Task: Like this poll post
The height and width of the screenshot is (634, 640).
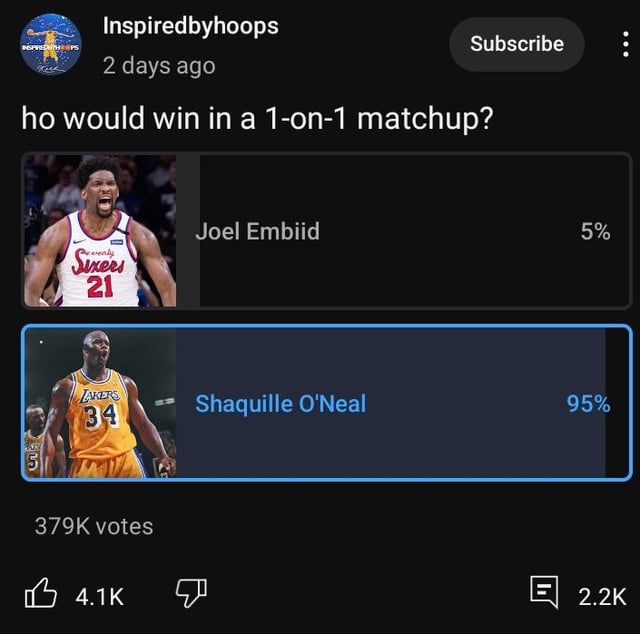Action: [x=41, y=595]
